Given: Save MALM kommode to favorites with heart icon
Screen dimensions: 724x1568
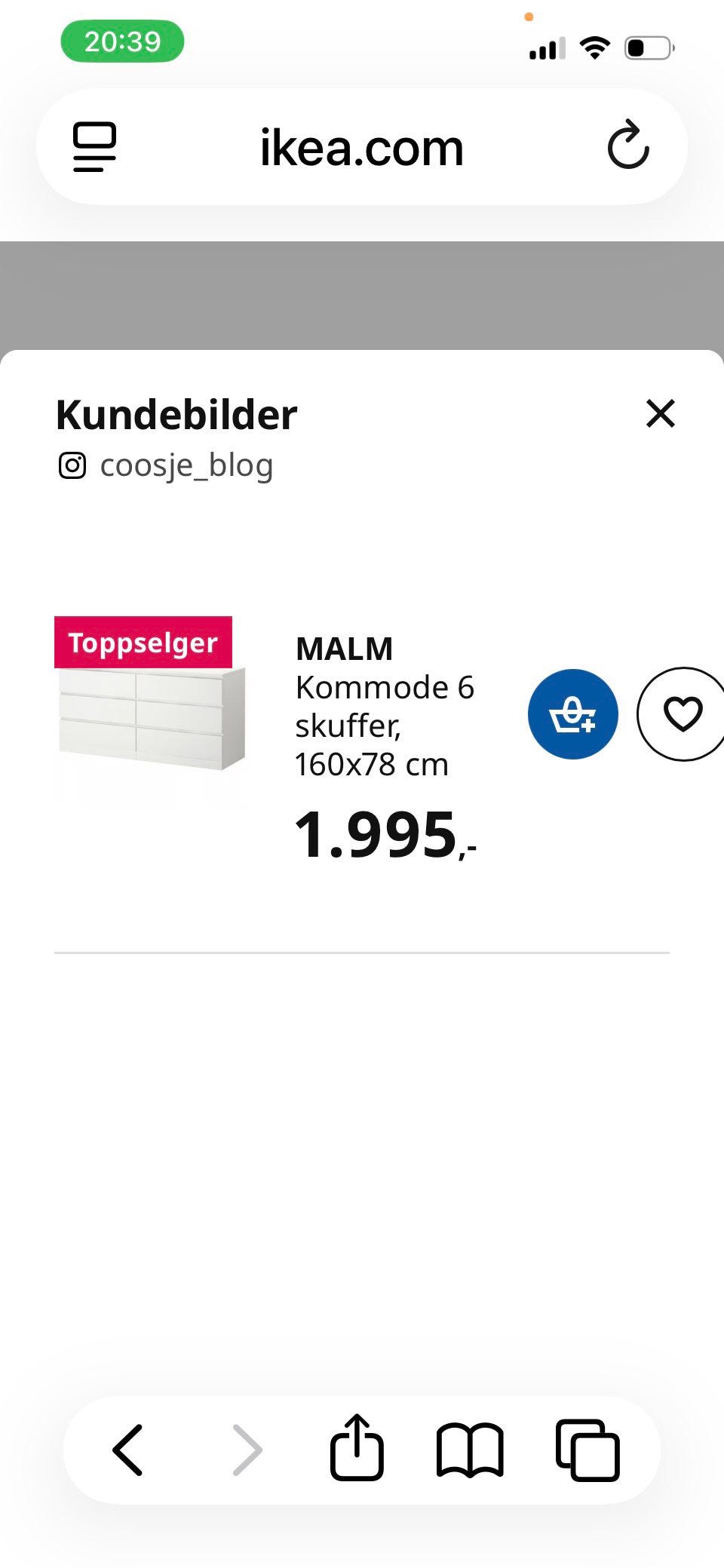Looking at the screenshot, I should click(x=681, y=715).
